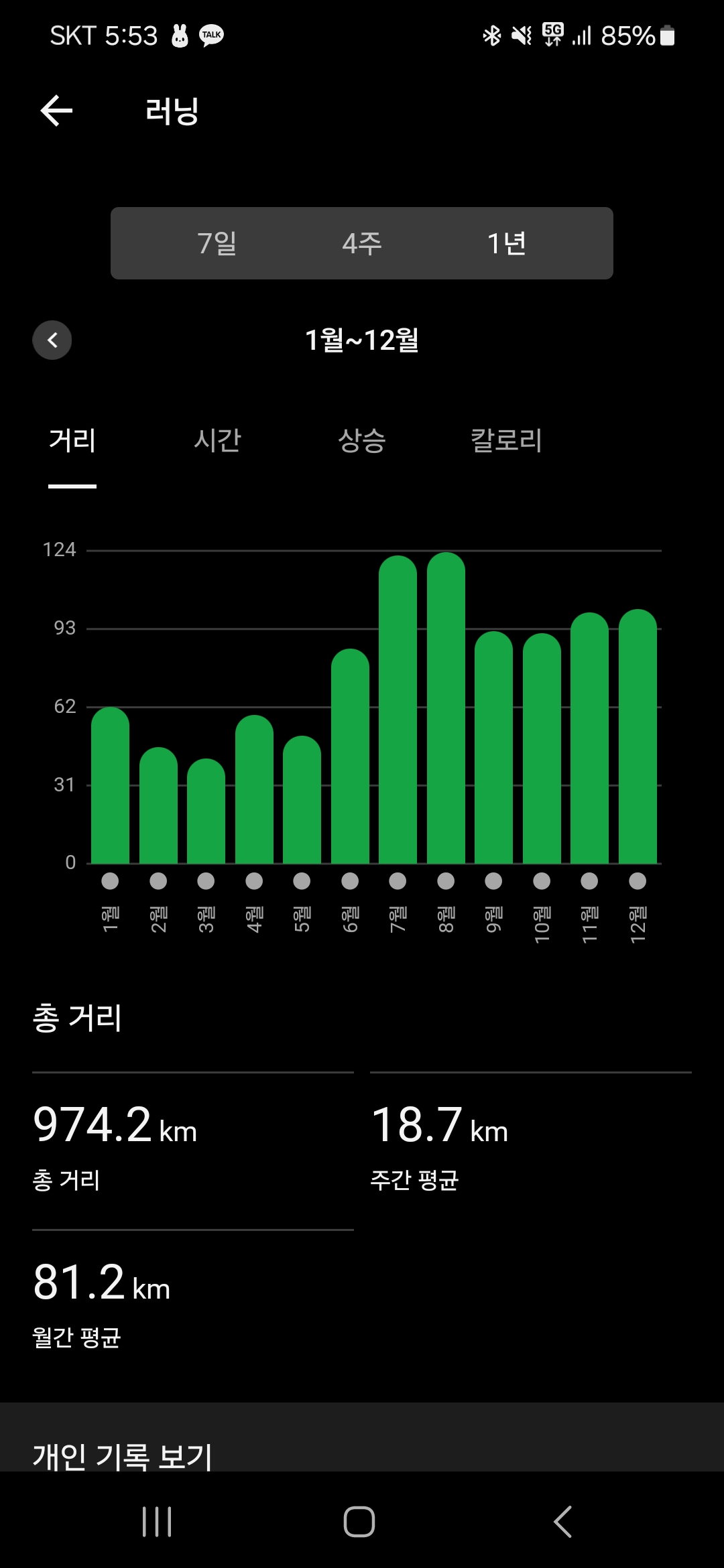This screenshot has height=1568, width=724.
Task: Switch to the 7일 range
Action: (217, 243)
